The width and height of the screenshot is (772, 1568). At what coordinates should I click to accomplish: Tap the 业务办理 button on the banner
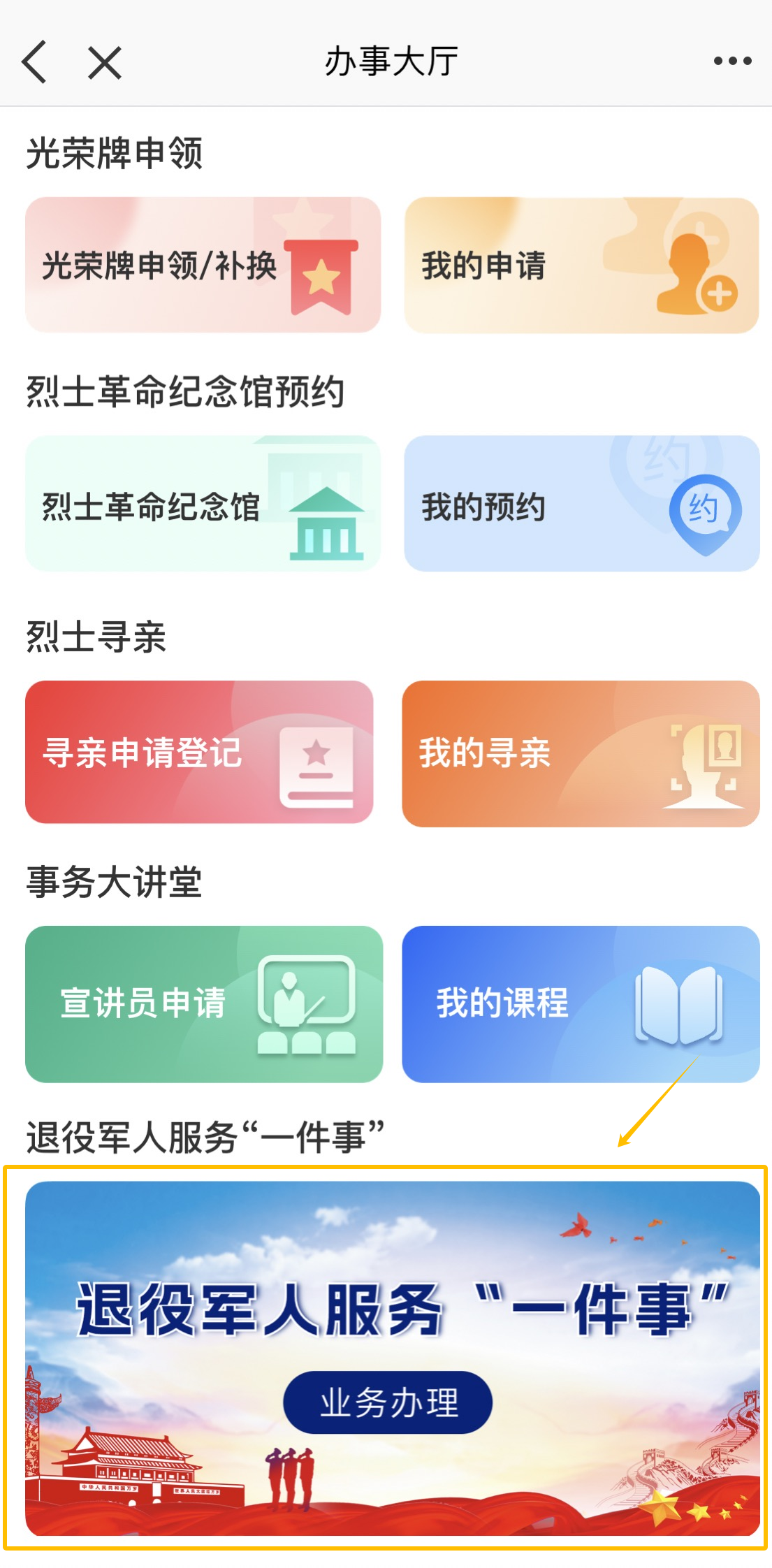388,1402
